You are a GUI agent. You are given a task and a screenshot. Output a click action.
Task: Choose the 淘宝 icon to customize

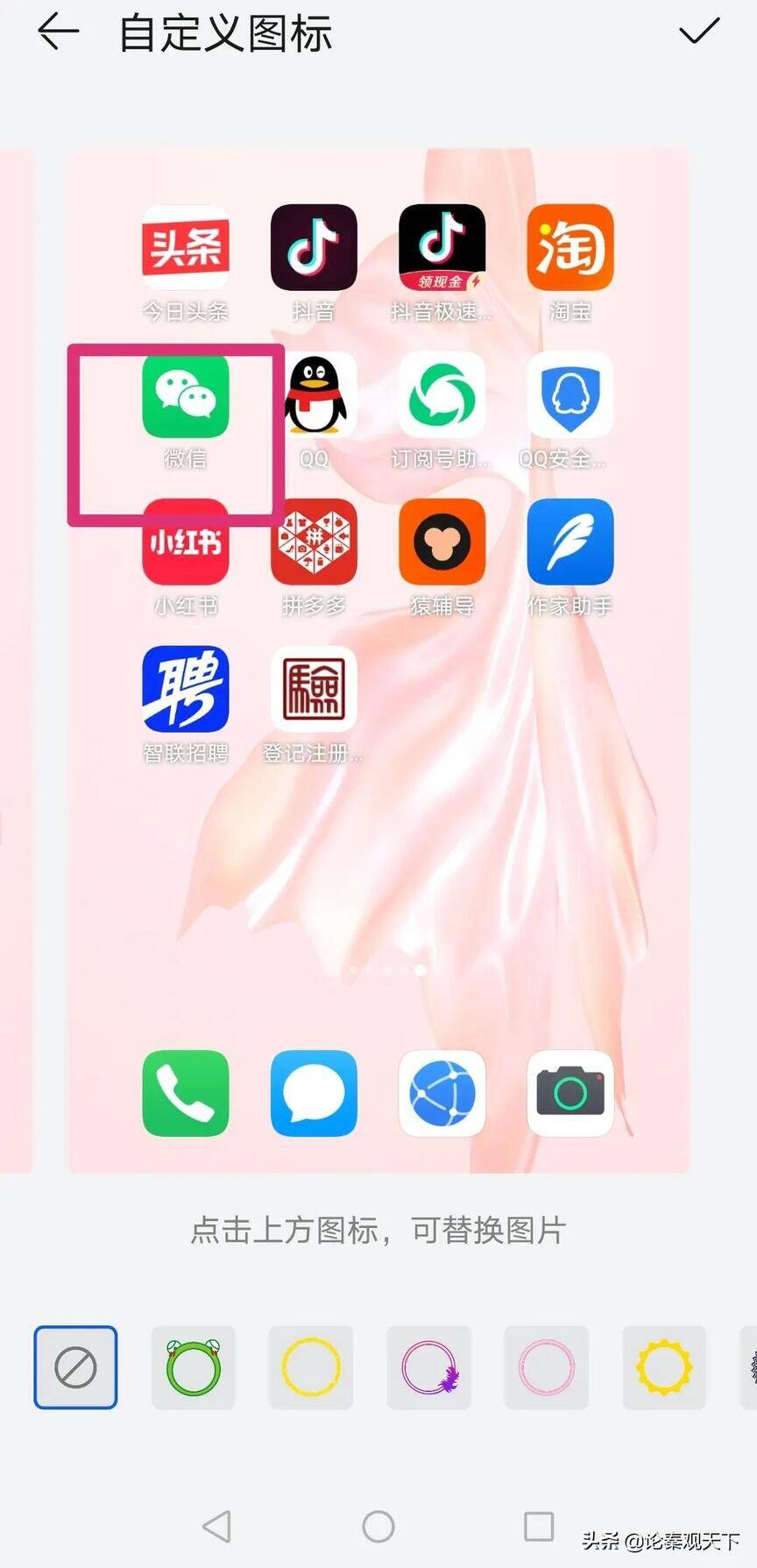570,247
